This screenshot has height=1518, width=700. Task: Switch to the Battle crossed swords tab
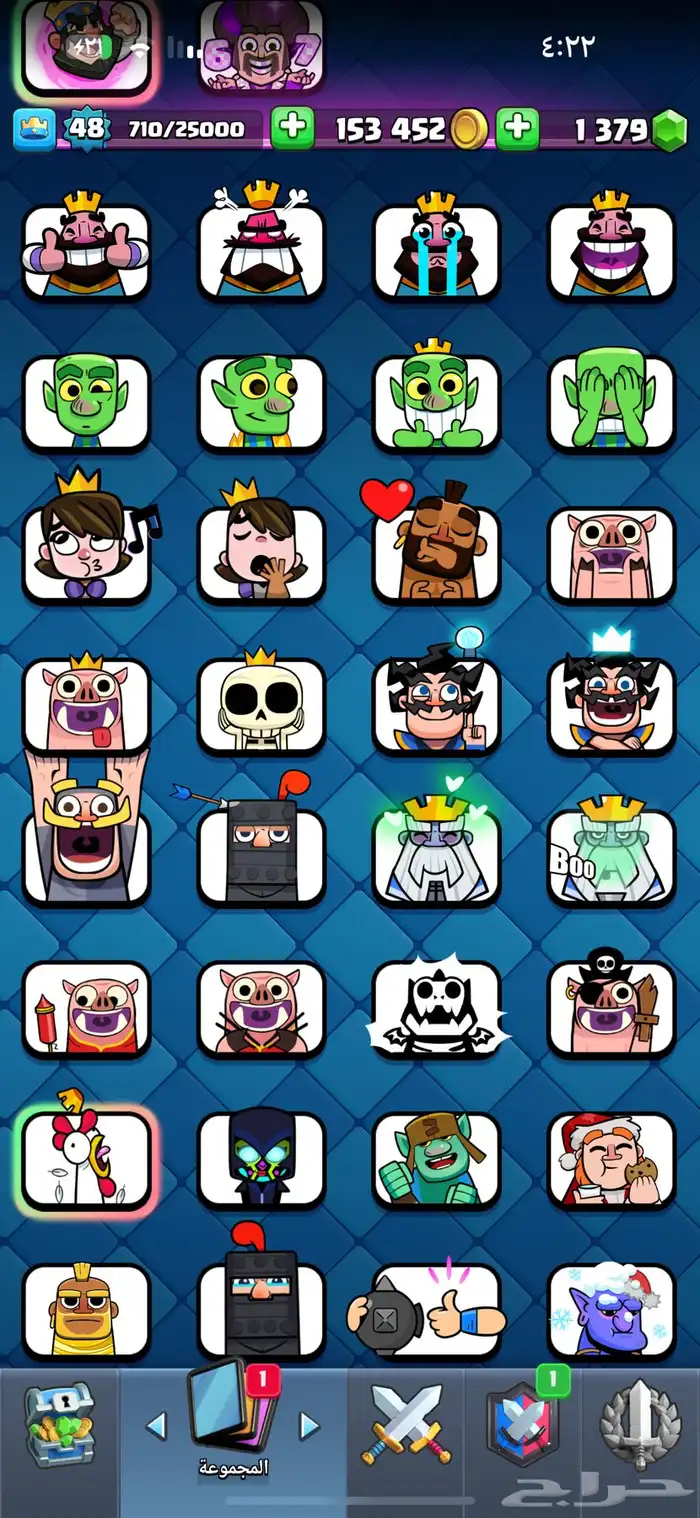point(408,1424)
